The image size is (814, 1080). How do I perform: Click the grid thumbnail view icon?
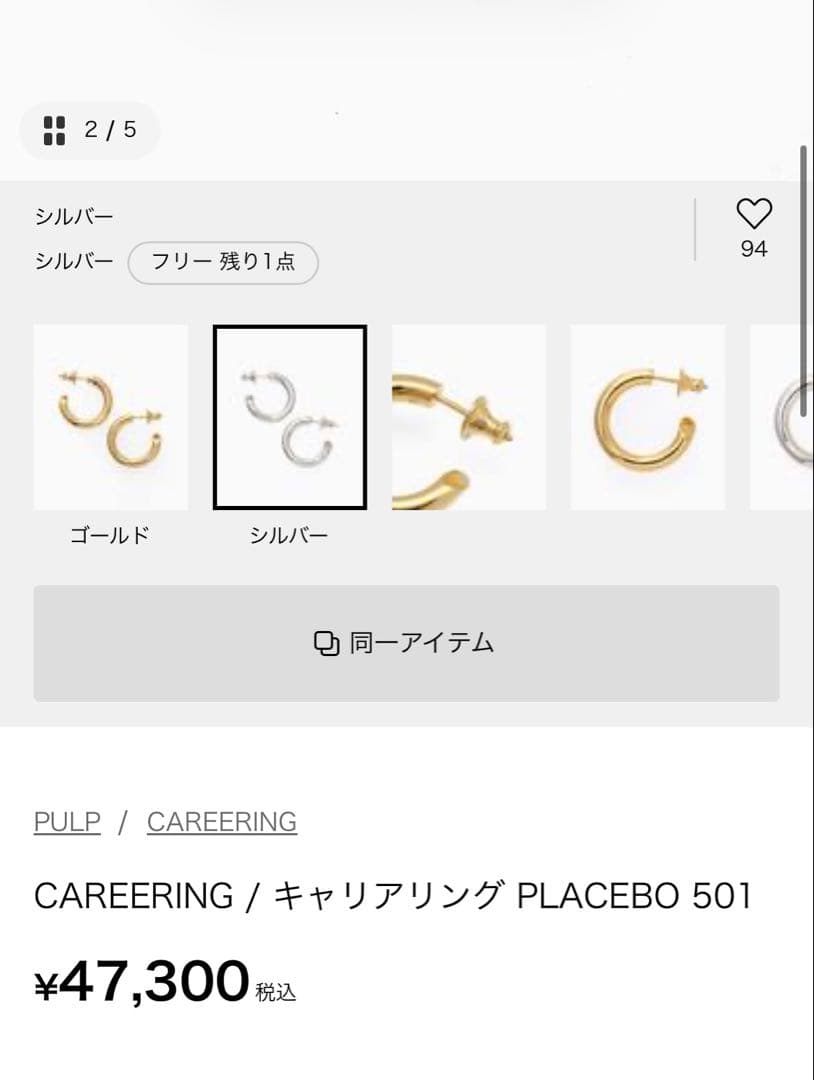pyautogui.click(x=55, y=128)
